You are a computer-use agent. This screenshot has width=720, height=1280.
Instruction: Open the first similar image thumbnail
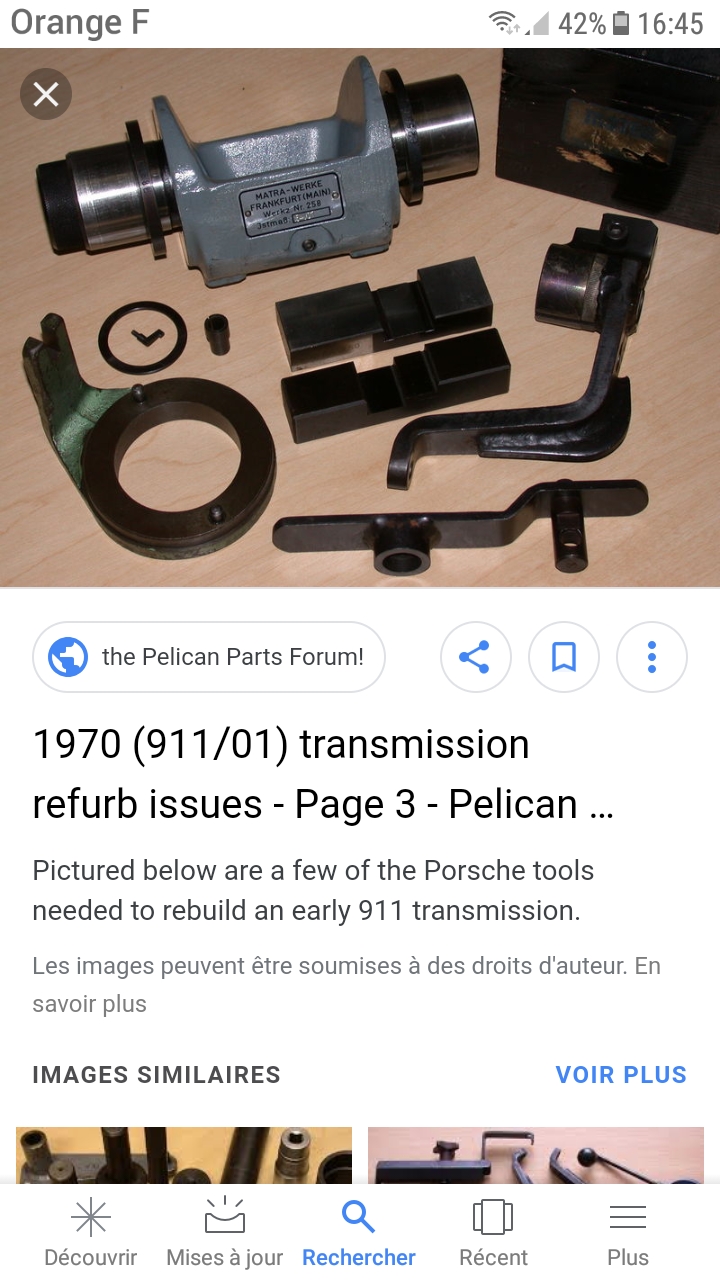(x=184, y=1155)
